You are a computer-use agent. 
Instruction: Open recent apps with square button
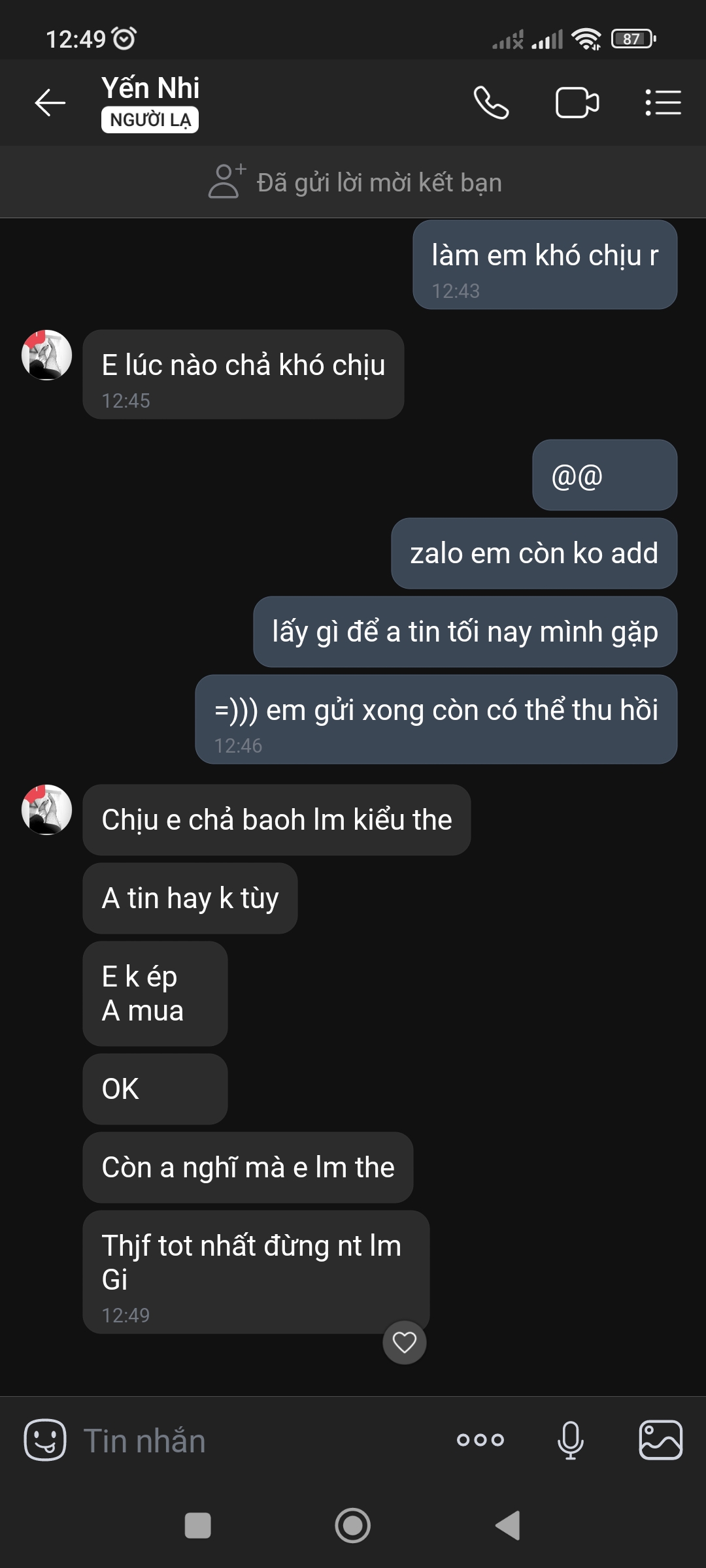point(198,1526)
